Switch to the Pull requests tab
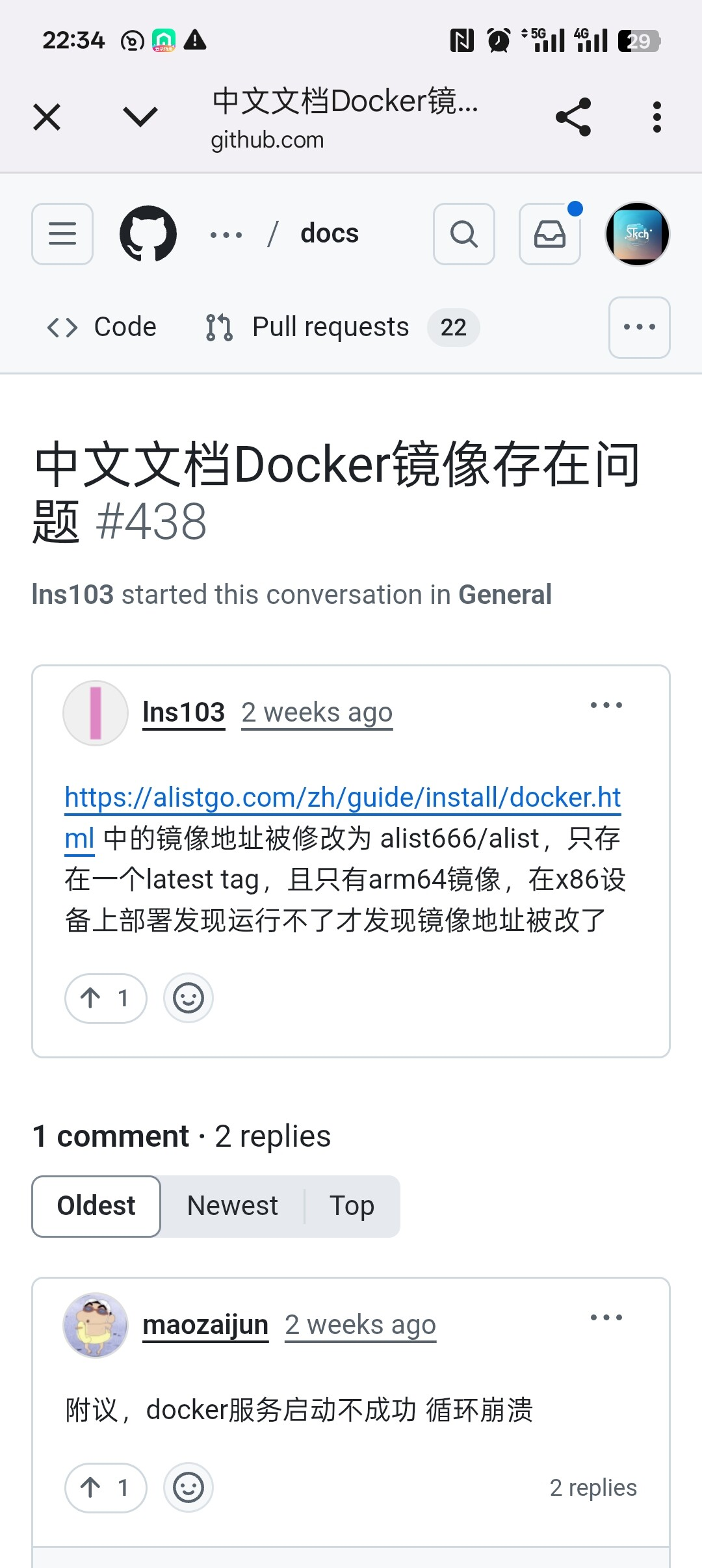This screenshot has width=702, height=1568. (x=331, y=327)
